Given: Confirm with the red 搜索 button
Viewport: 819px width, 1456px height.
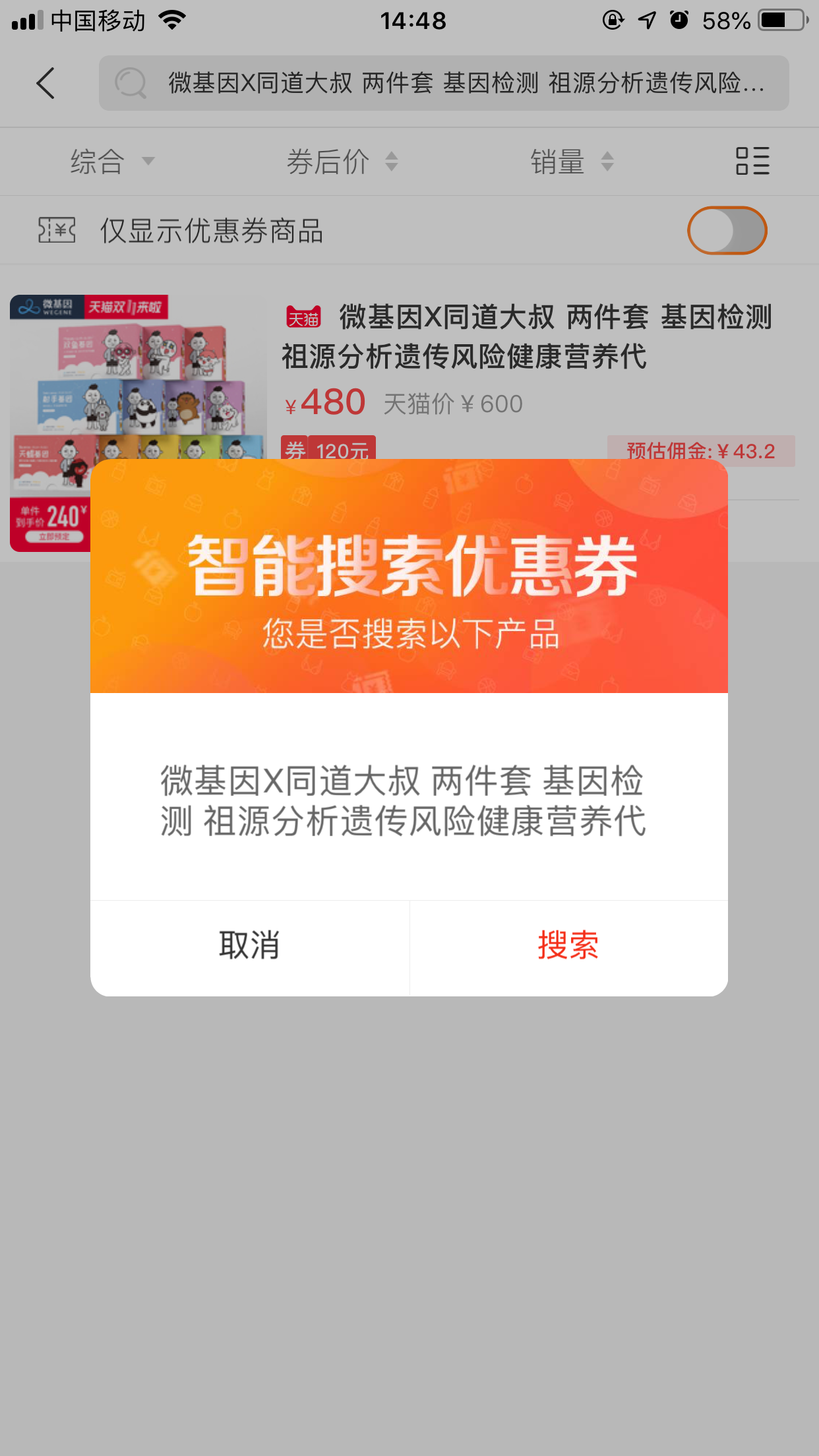Looking at the screenshot, I should pos(568,946).
